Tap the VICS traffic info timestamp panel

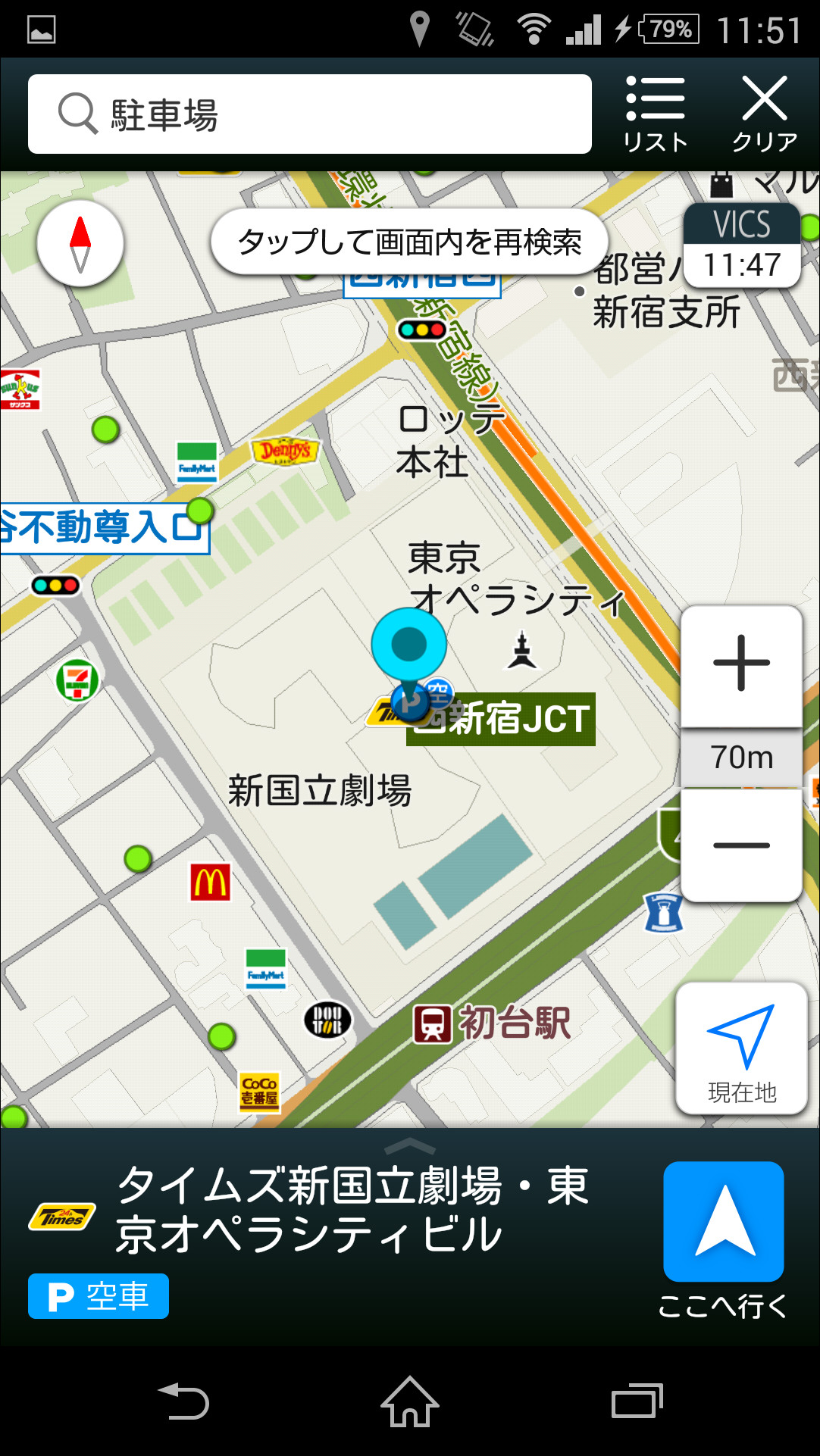[x=741, y=242]
